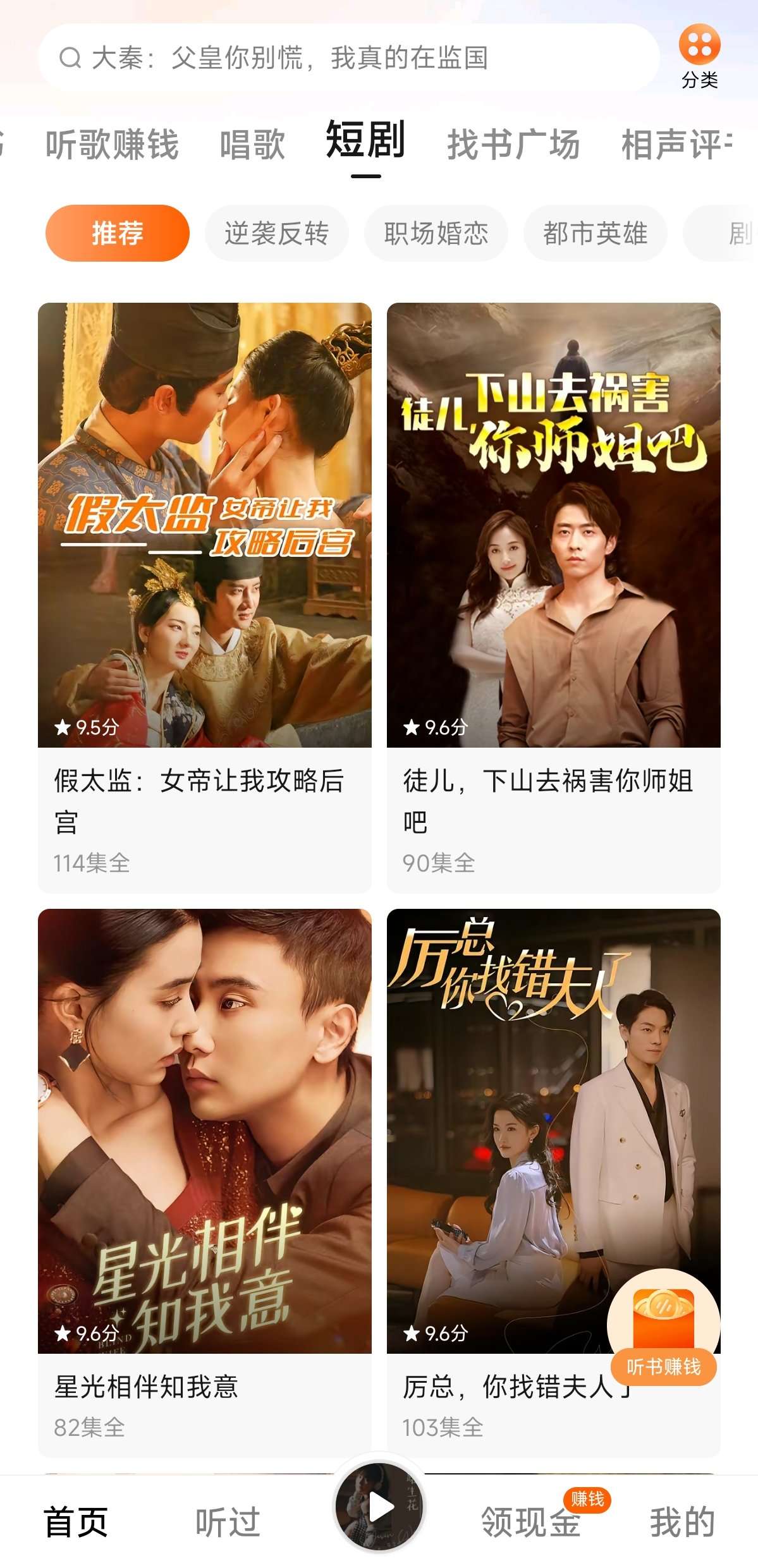Screen dimensions: 758x1568
Task: Play the audio in the center player
Action: [x=379, y=1508]
